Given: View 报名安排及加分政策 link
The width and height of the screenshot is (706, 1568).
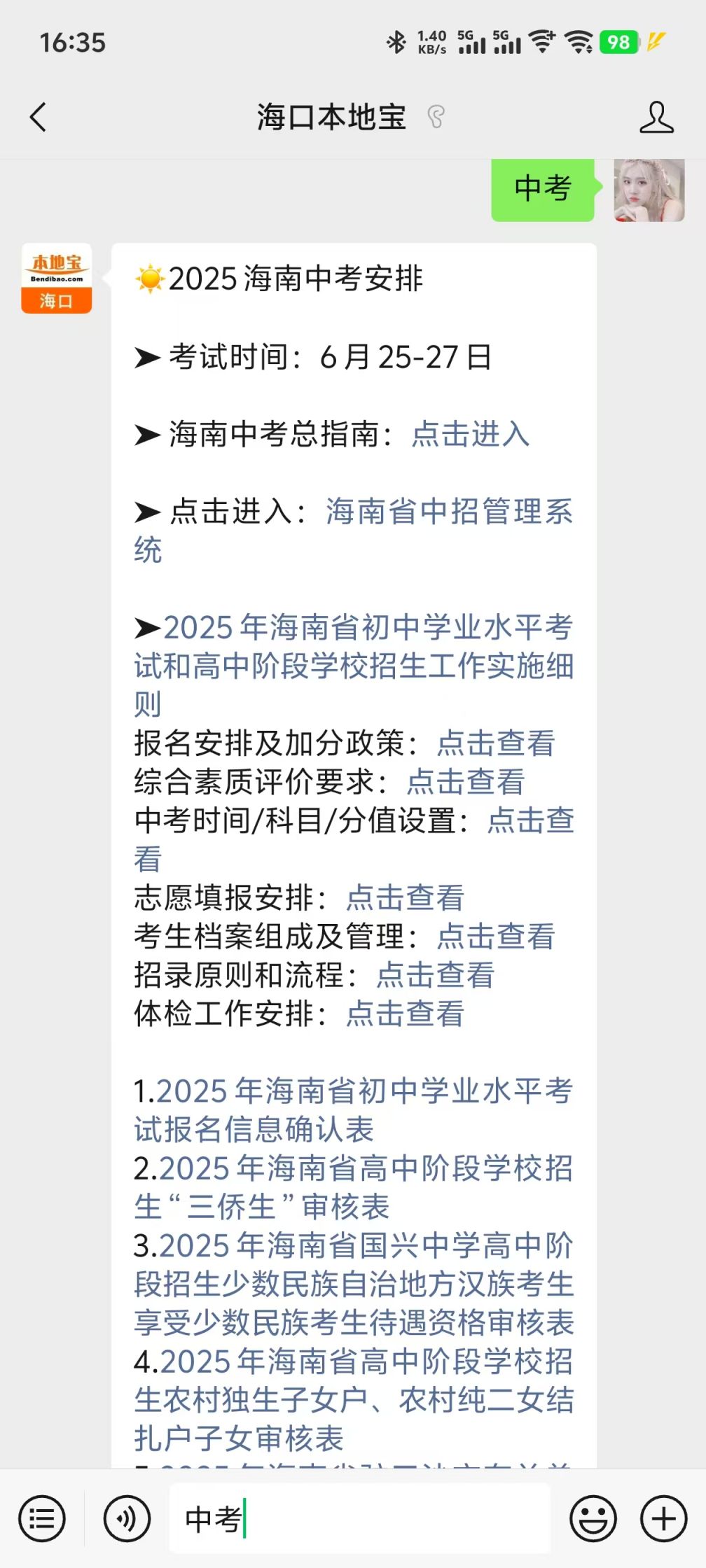Looking at the screenshot, I should pos(495,743).
